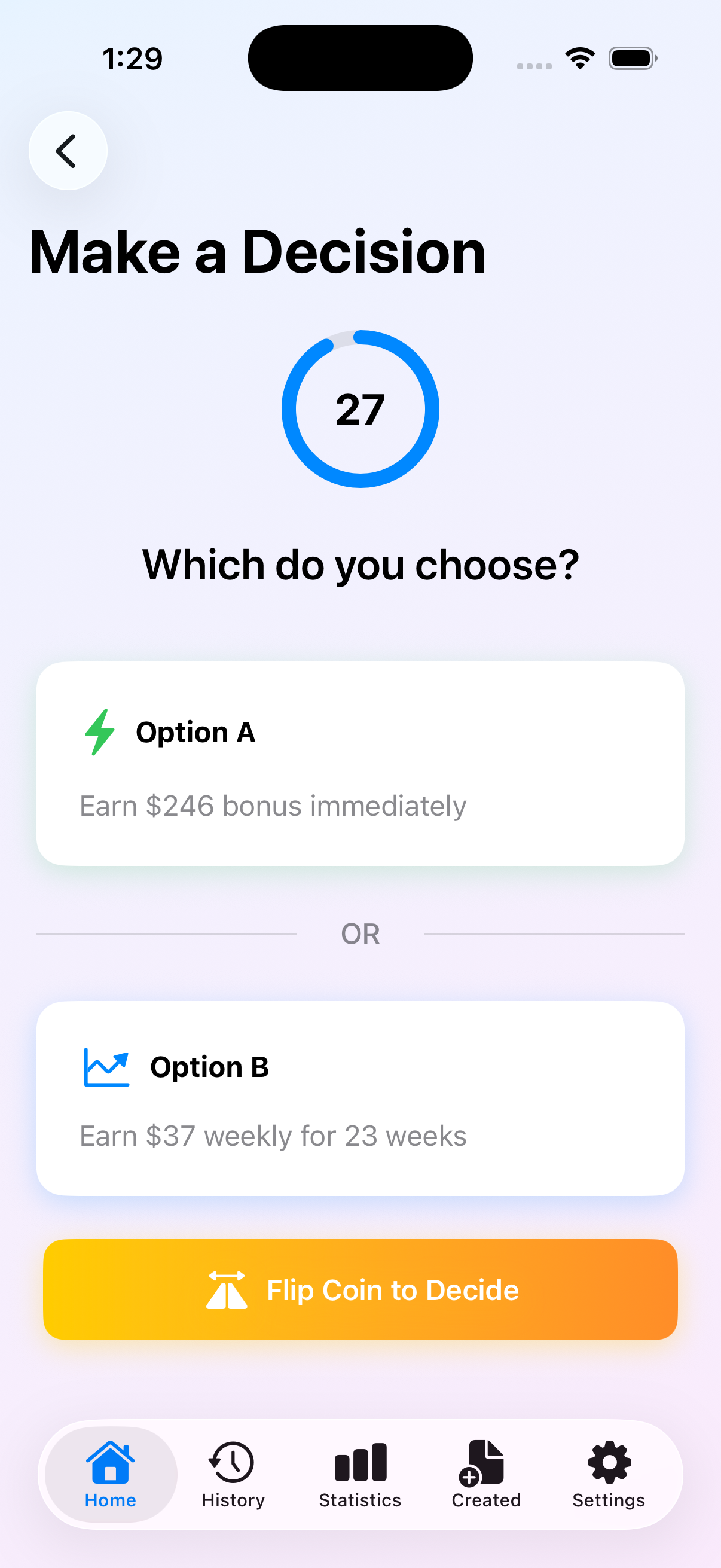Tap the back chevron at top left
Screen dimensions: 721x1568
pyautogui.click(x=67, y=150)
